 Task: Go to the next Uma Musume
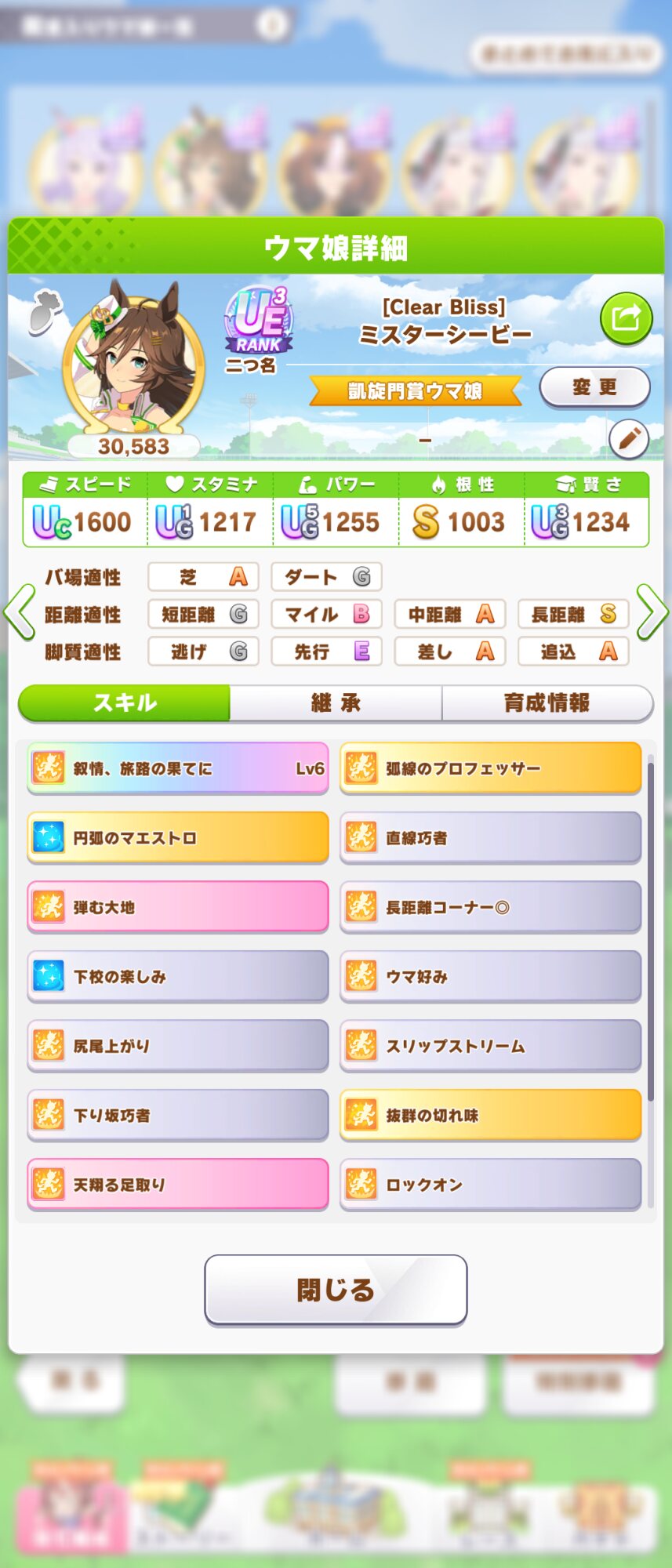[652, 612]
